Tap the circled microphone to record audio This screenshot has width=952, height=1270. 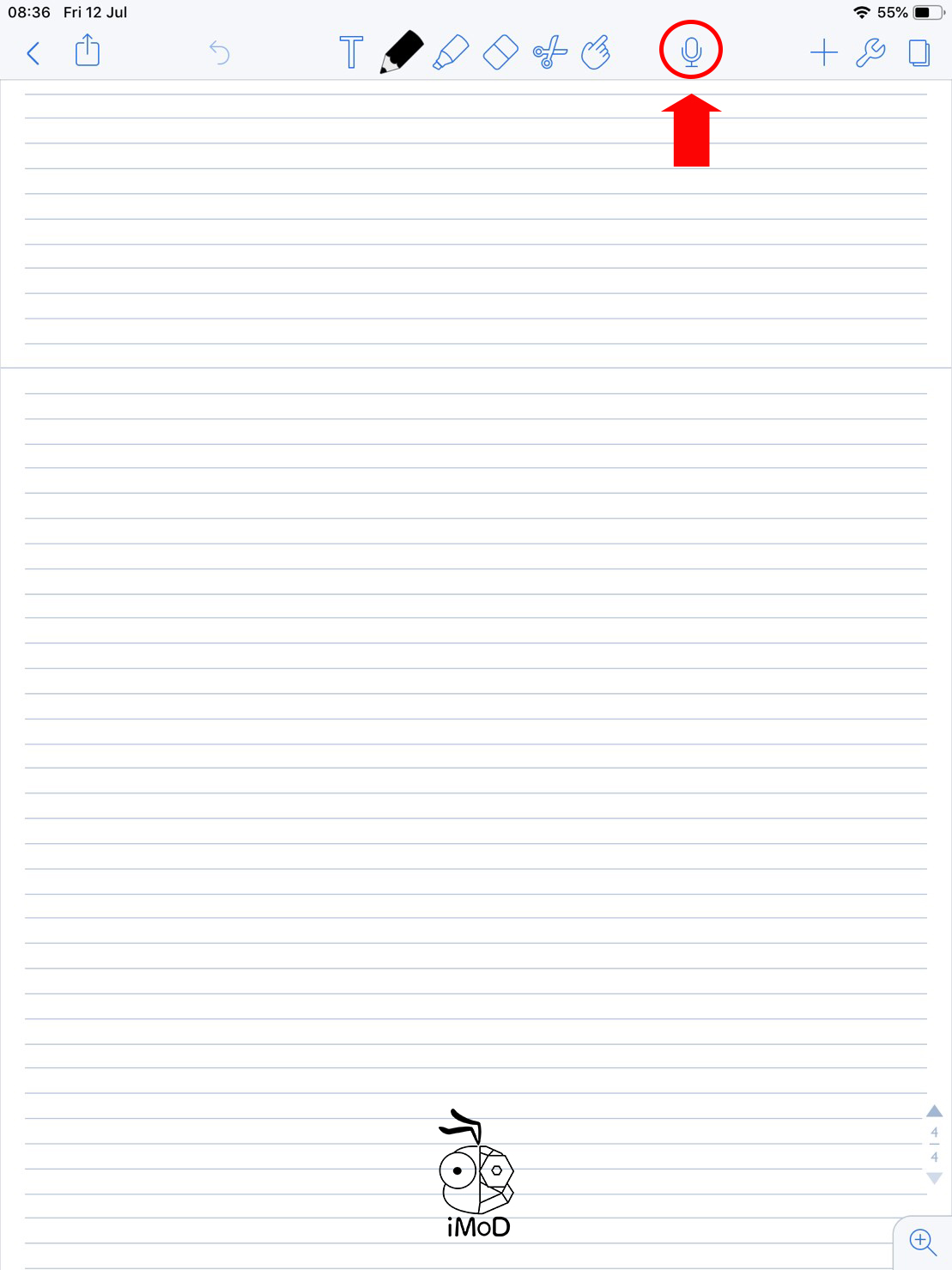tap(690, 49)
